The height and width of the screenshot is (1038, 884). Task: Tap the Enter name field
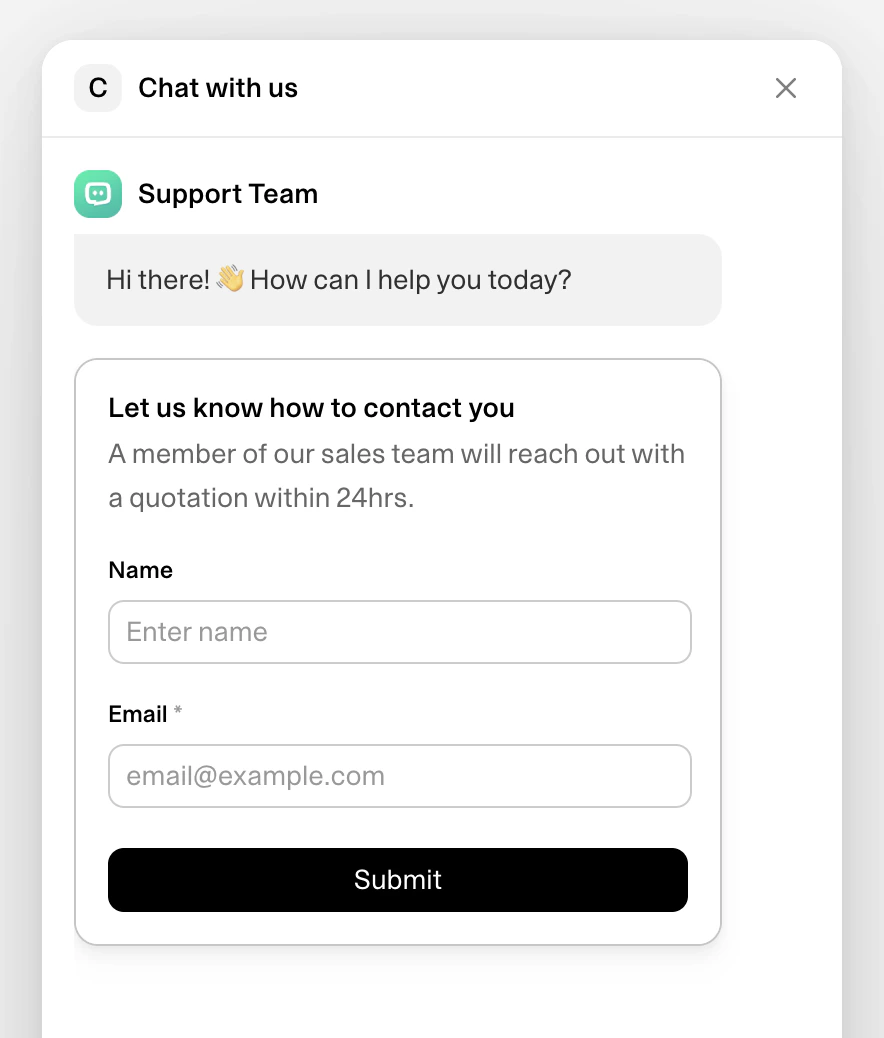click(x=399, y=632)
